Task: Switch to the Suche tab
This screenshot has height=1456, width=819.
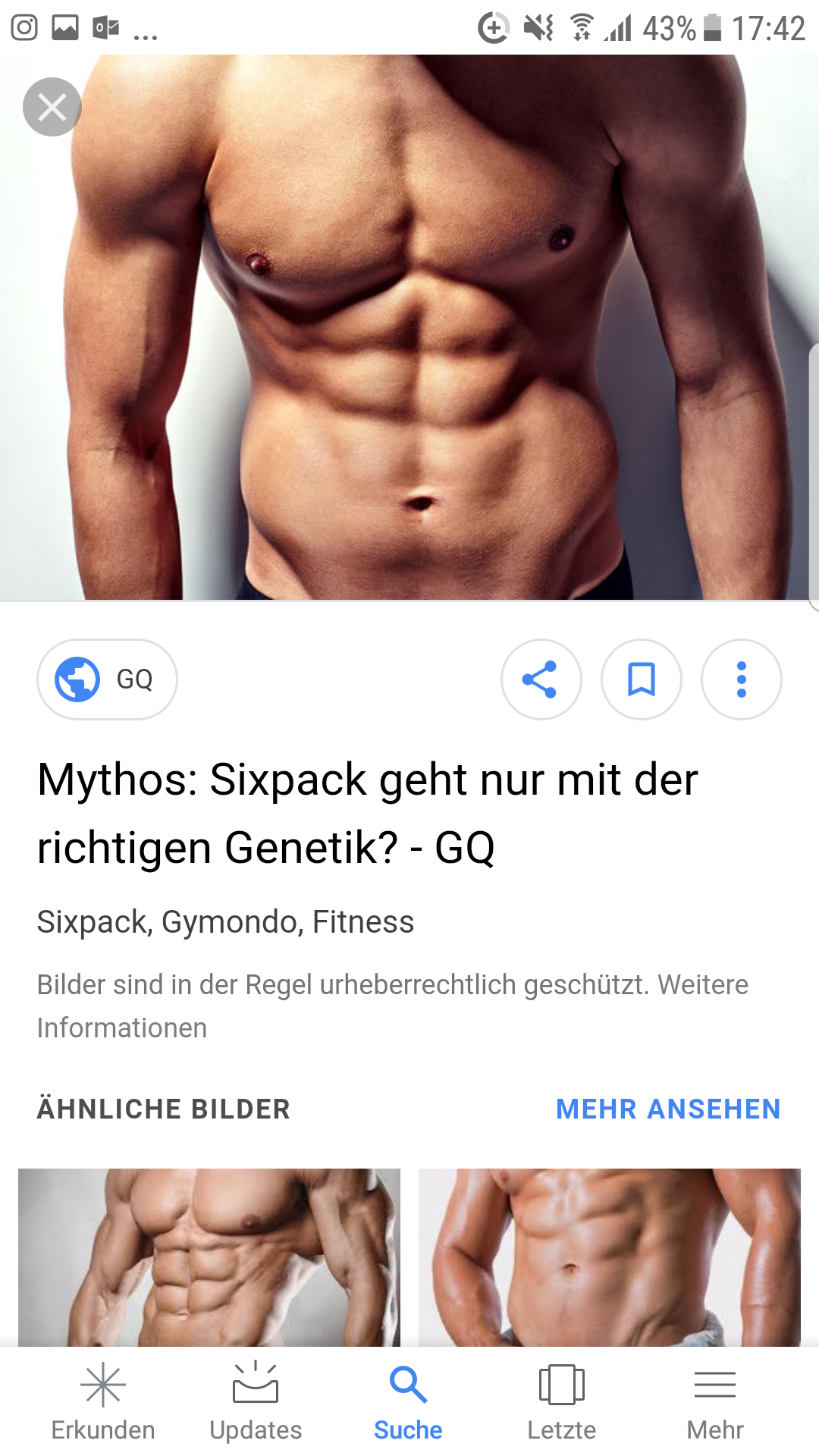Action: 408,1403
